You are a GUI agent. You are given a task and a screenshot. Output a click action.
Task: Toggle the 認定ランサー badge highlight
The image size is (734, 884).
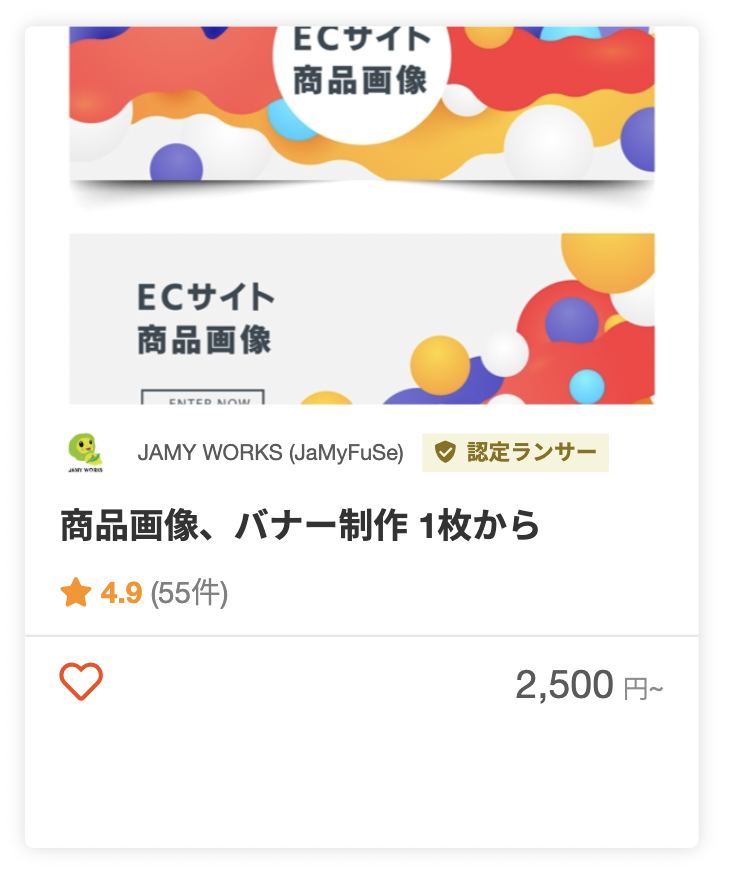coord(515,453)
